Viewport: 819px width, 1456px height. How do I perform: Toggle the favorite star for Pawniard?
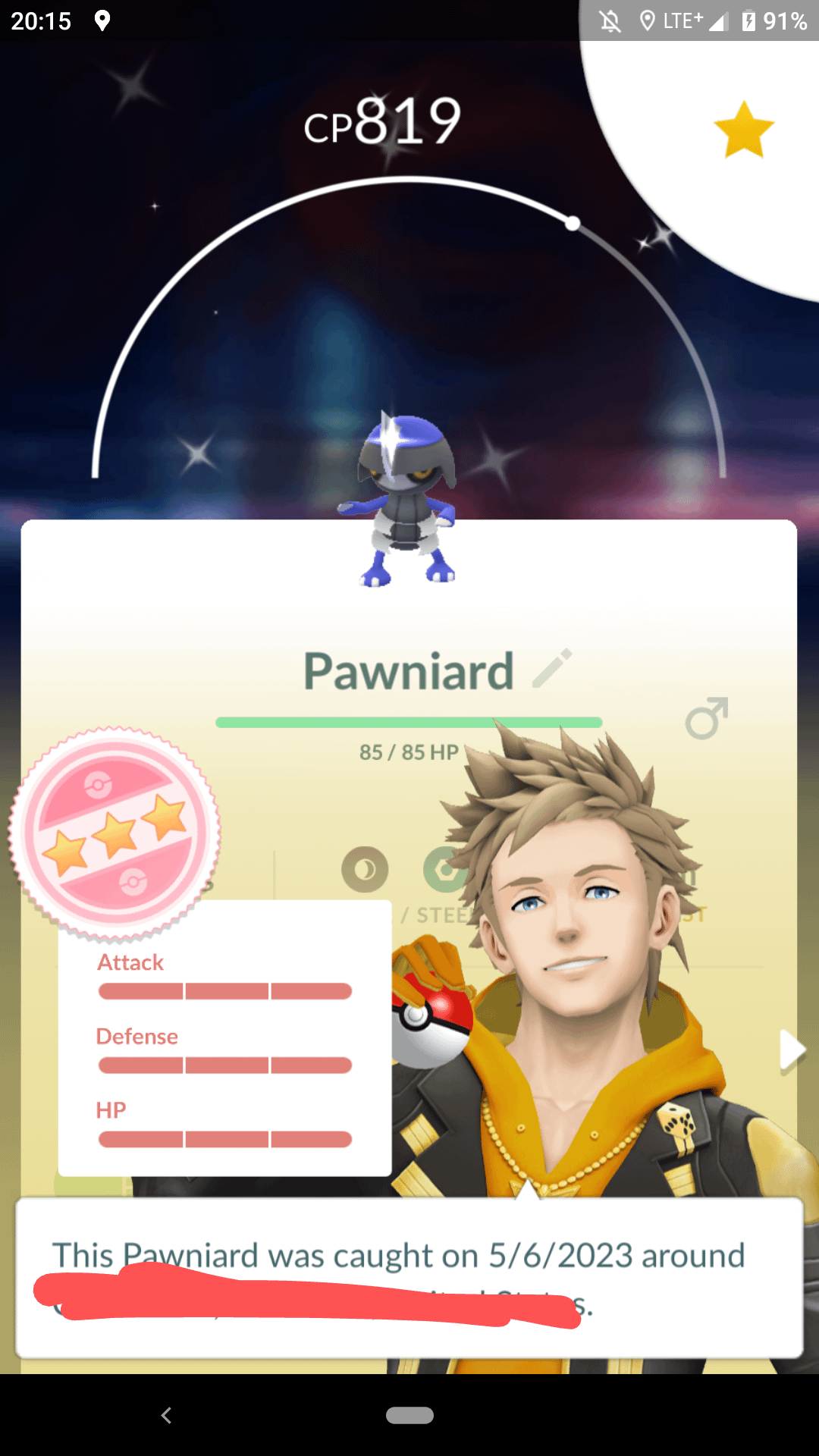(743, 130)
